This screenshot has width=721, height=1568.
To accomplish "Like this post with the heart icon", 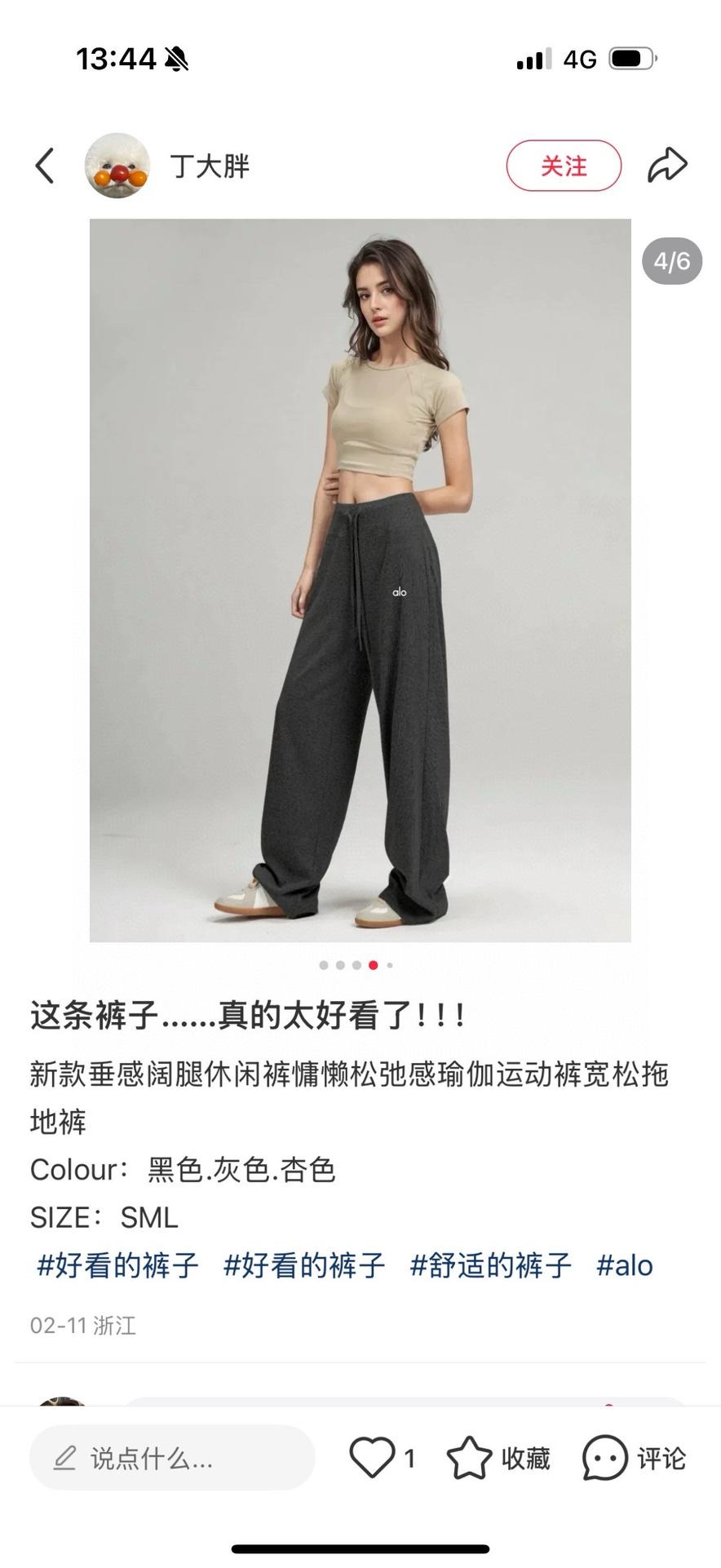I will click(372, 1458).
